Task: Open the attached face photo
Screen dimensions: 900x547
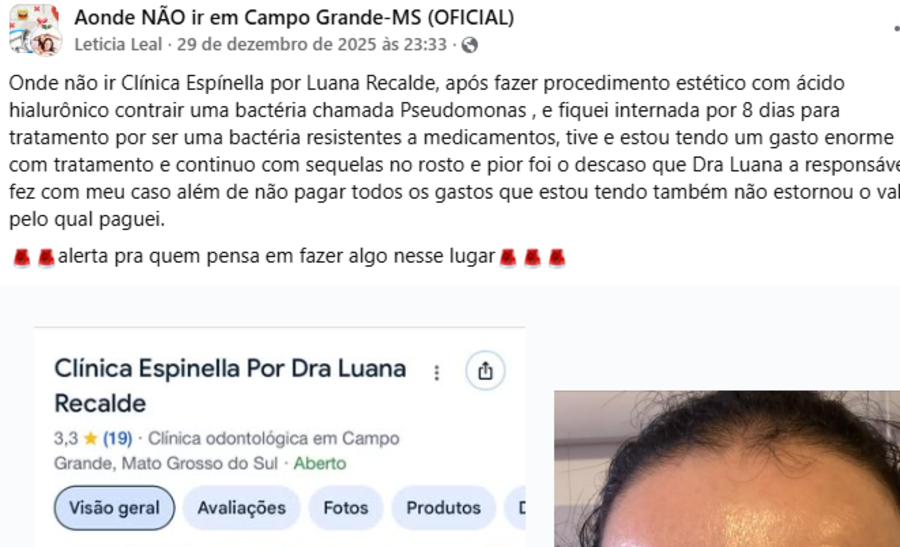Action: 726,468
